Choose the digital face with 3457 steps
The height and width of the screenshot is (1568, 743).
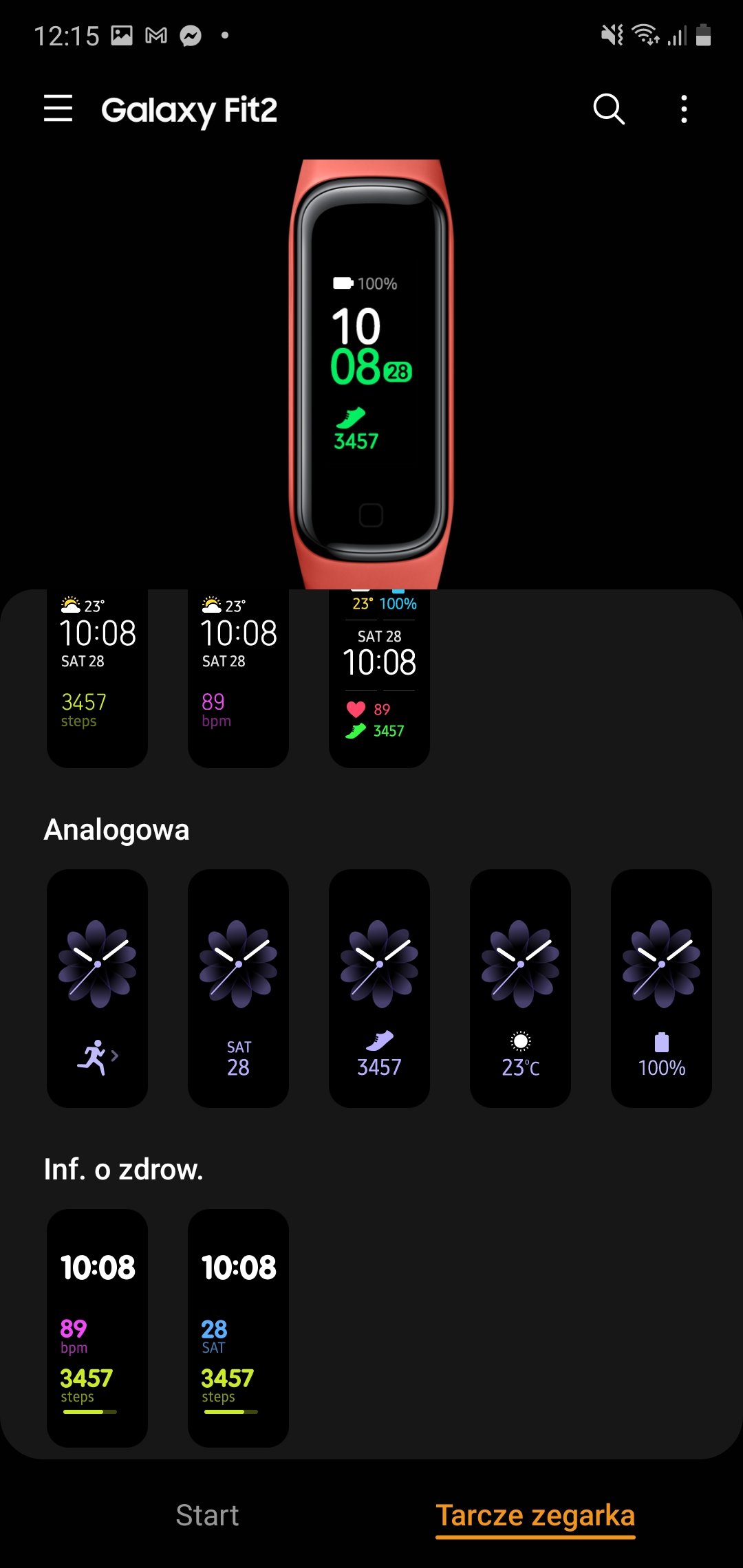click(x=97, y=678)
